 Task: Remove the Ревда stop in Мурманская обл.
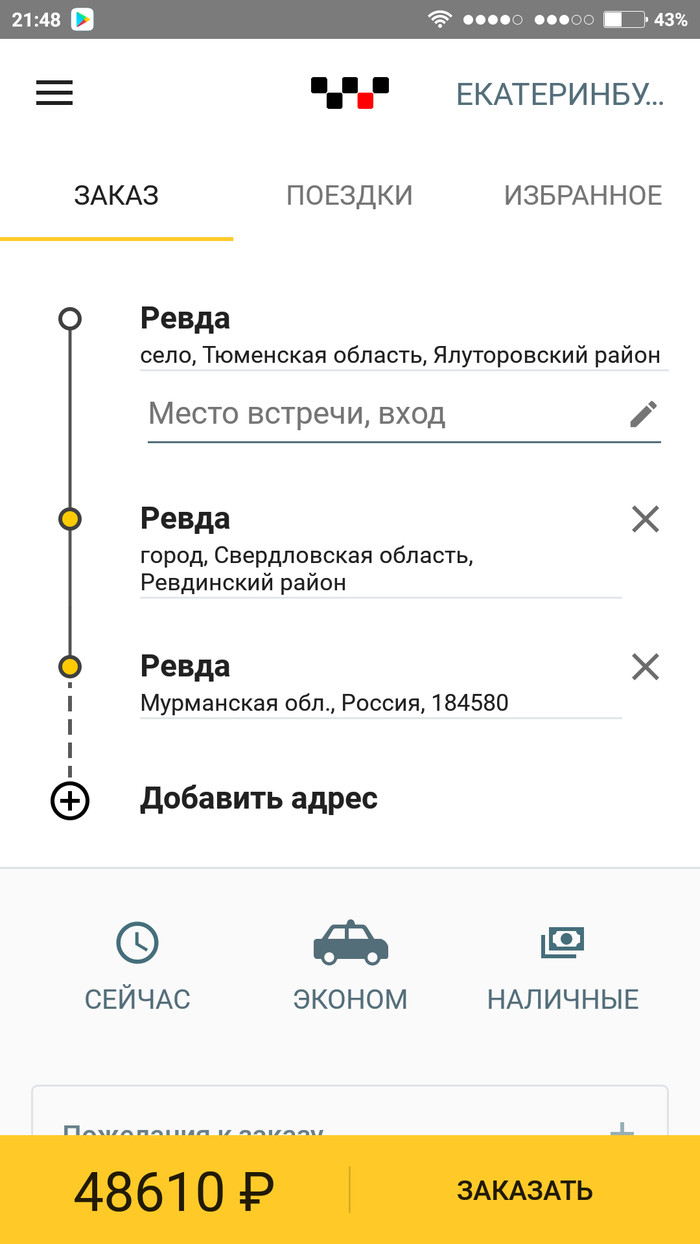pyautogui.click(x=645, y=667)
